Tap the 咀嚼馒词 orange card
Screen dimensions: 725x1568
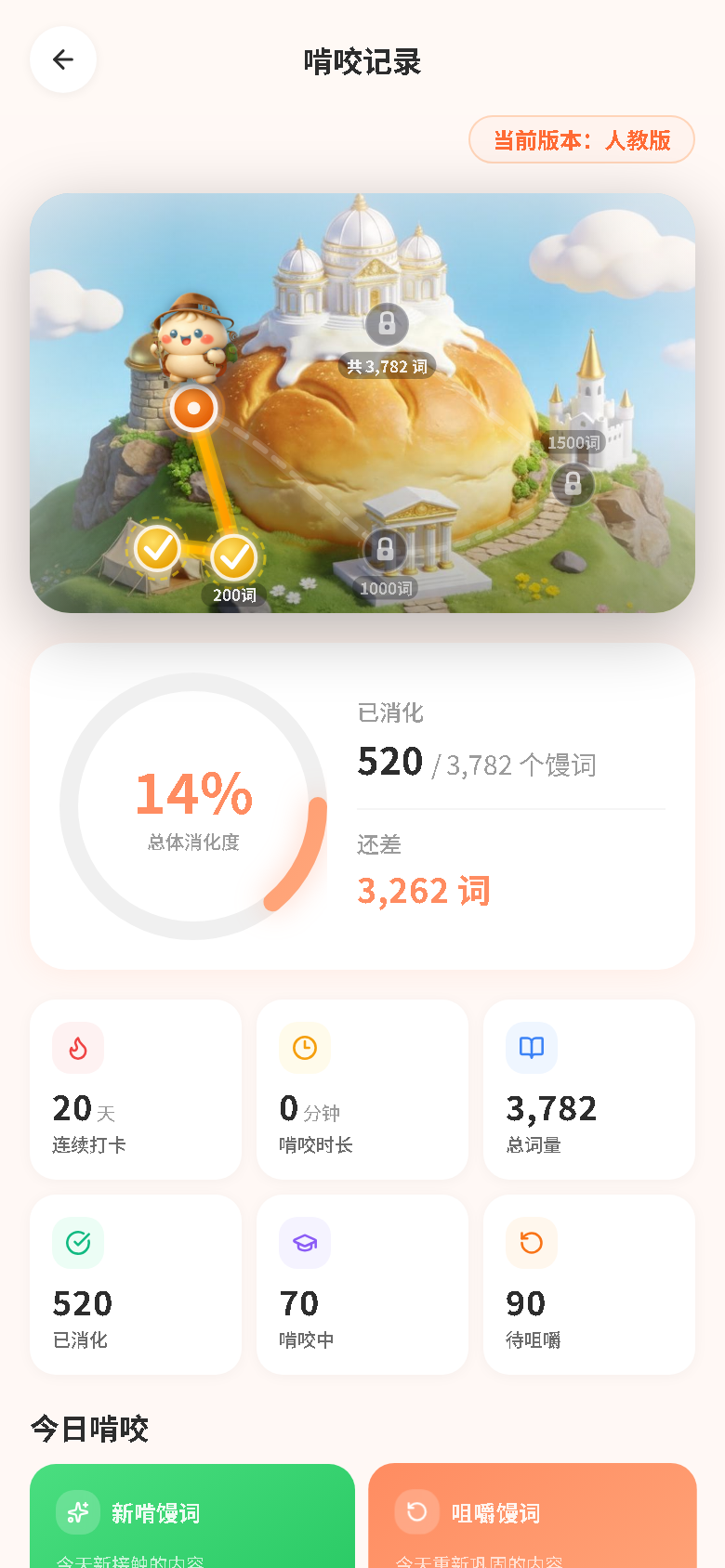(532, 1512)
